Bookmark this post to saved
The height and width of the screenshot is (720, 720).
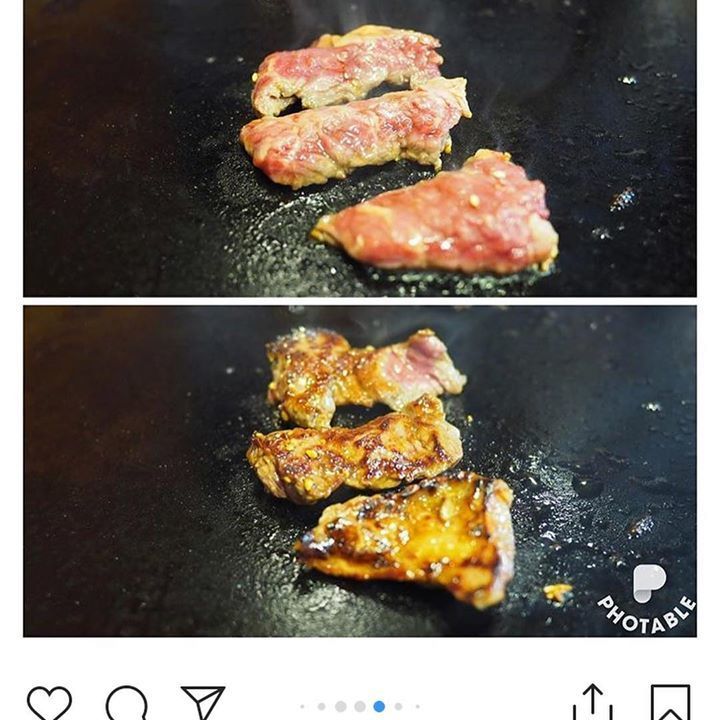(x=669, y=702)
